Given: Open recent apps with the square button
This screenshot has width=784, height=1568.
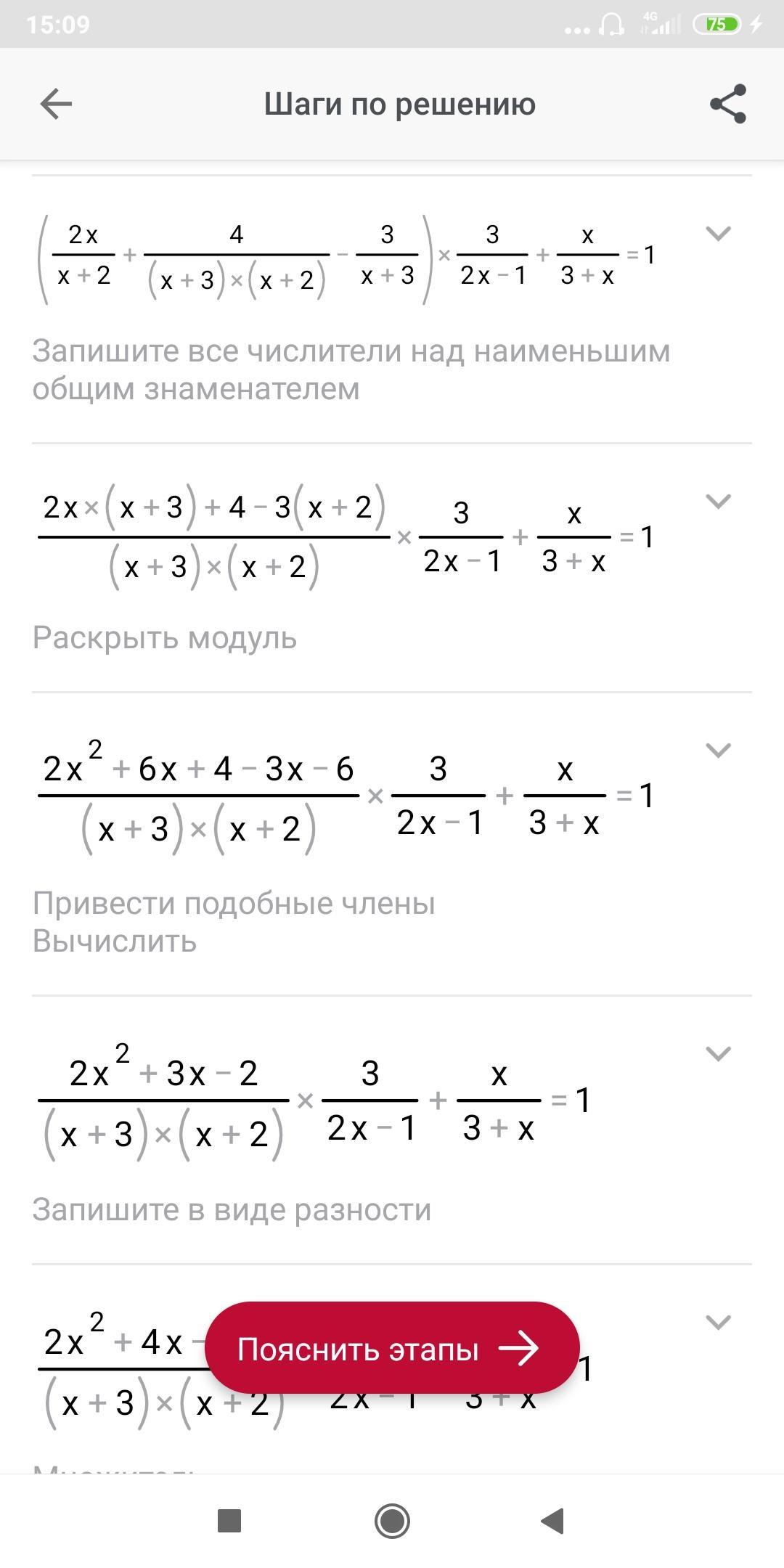Looking at the screenshot, I should tap(229, 1521).
